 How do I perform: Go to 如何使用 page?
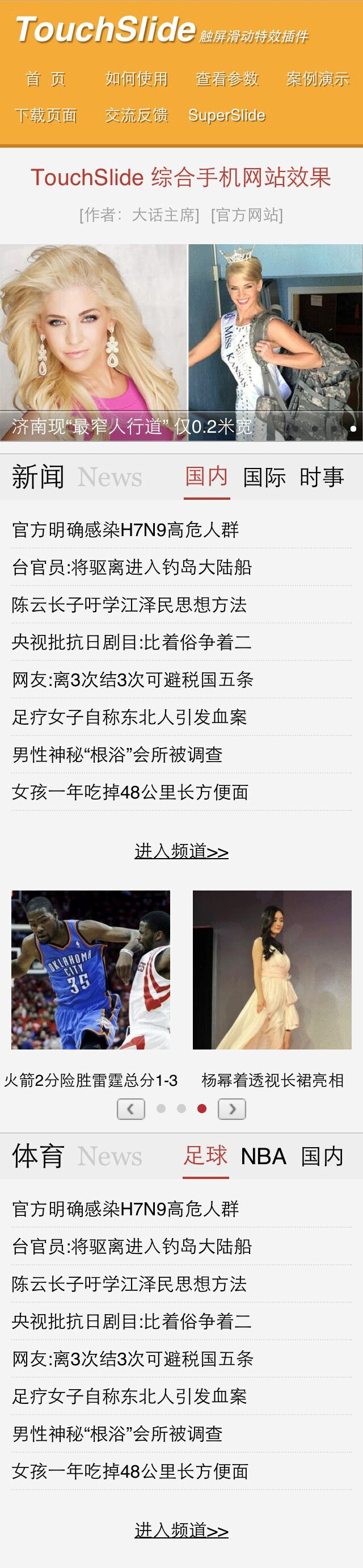click(136, 79)
